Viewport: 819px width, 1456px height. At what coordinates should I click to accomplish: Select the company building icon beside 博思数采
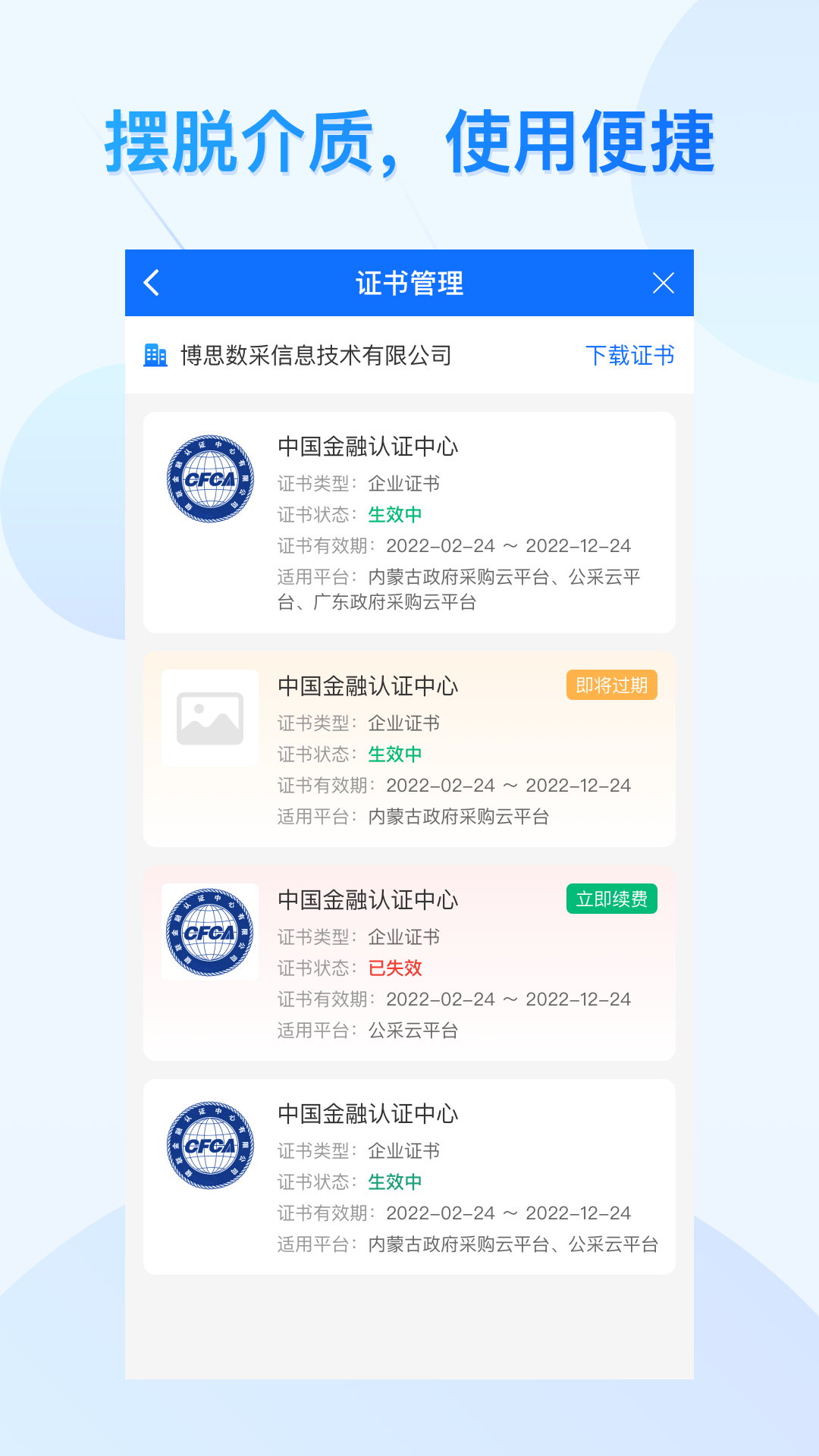(x=155, y=355)
